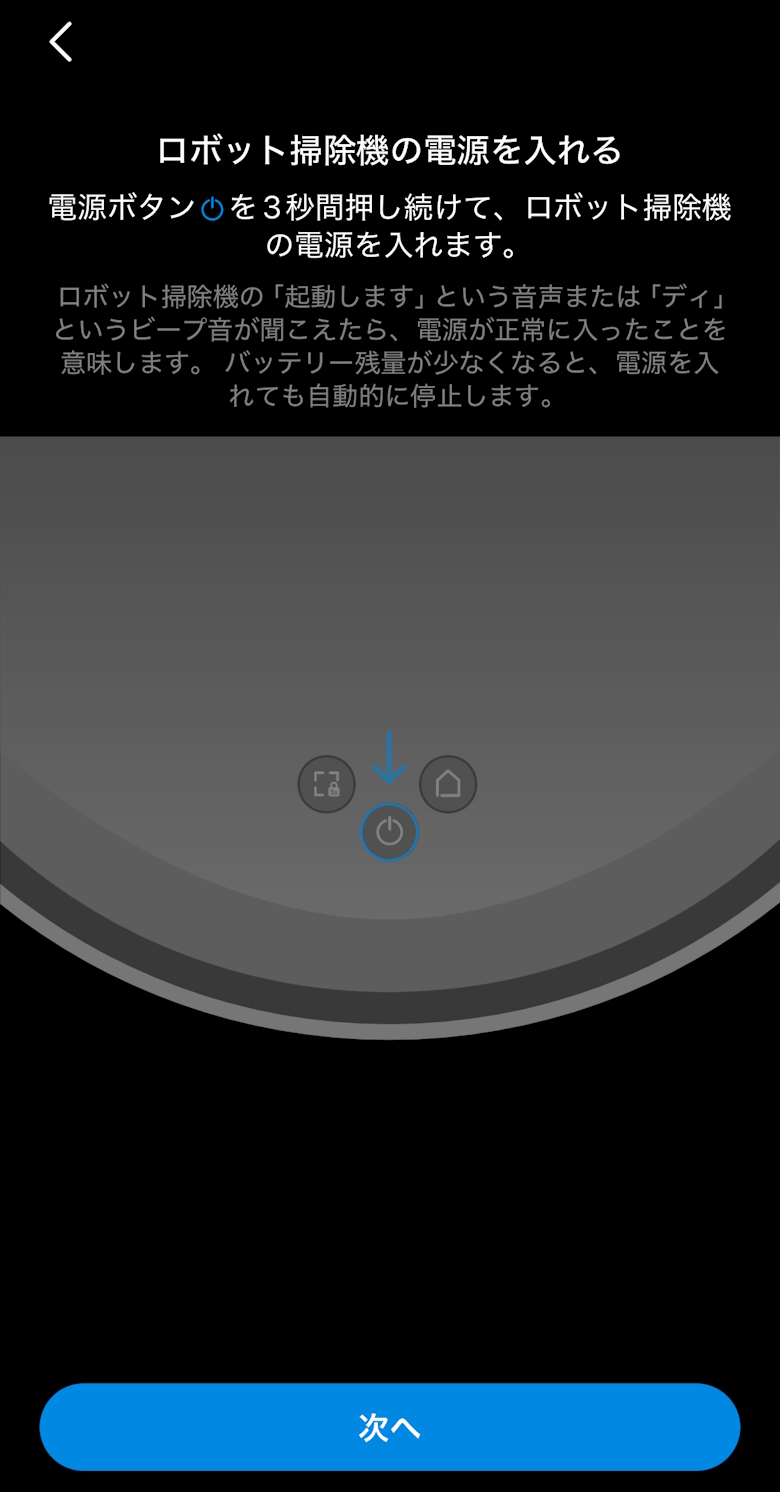Tap the 次へ button to continue

click(x=390, y=1427)
